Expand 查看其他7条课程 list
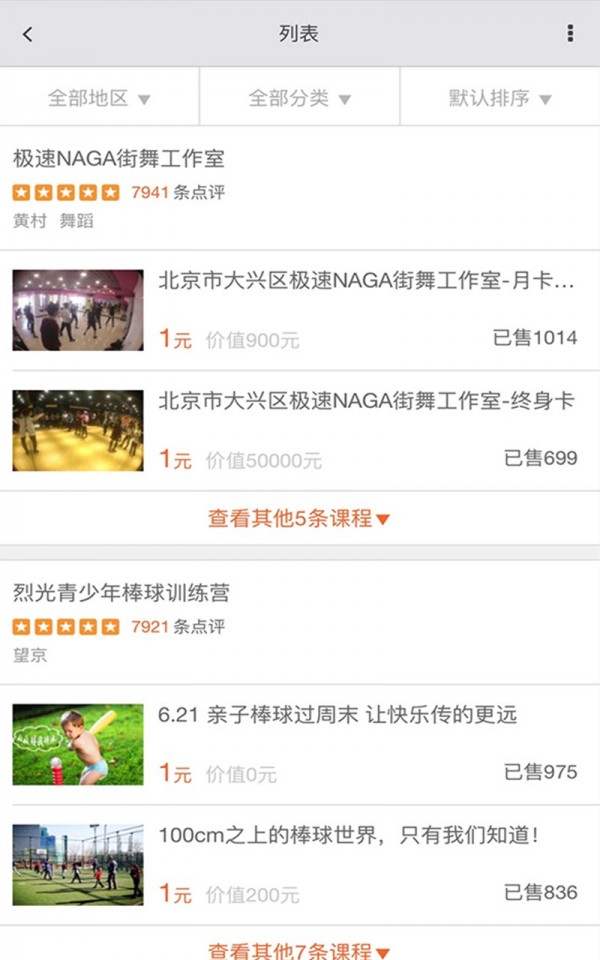 (298, 950)
